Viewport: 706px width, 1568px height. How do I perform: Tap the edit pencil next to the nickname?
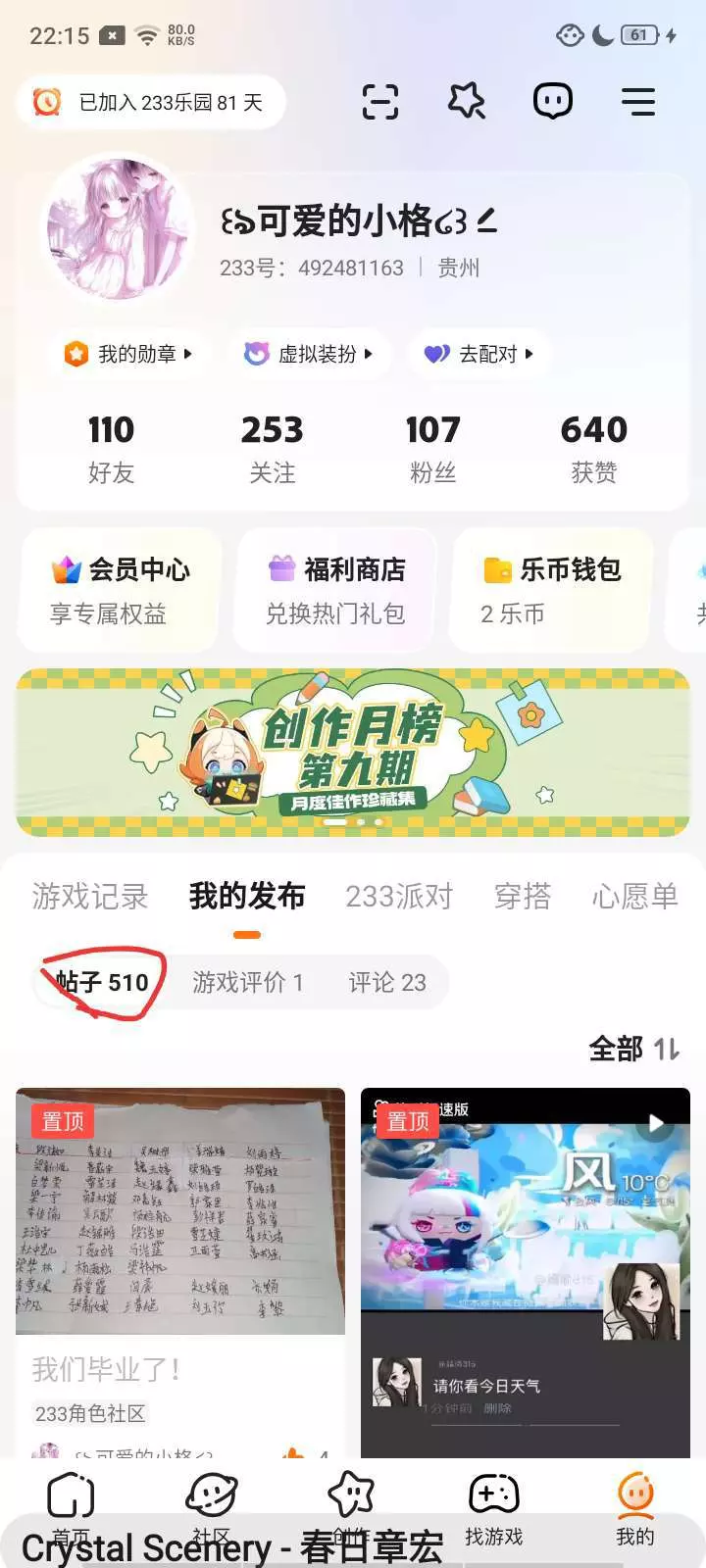click(x=486, y=221)
